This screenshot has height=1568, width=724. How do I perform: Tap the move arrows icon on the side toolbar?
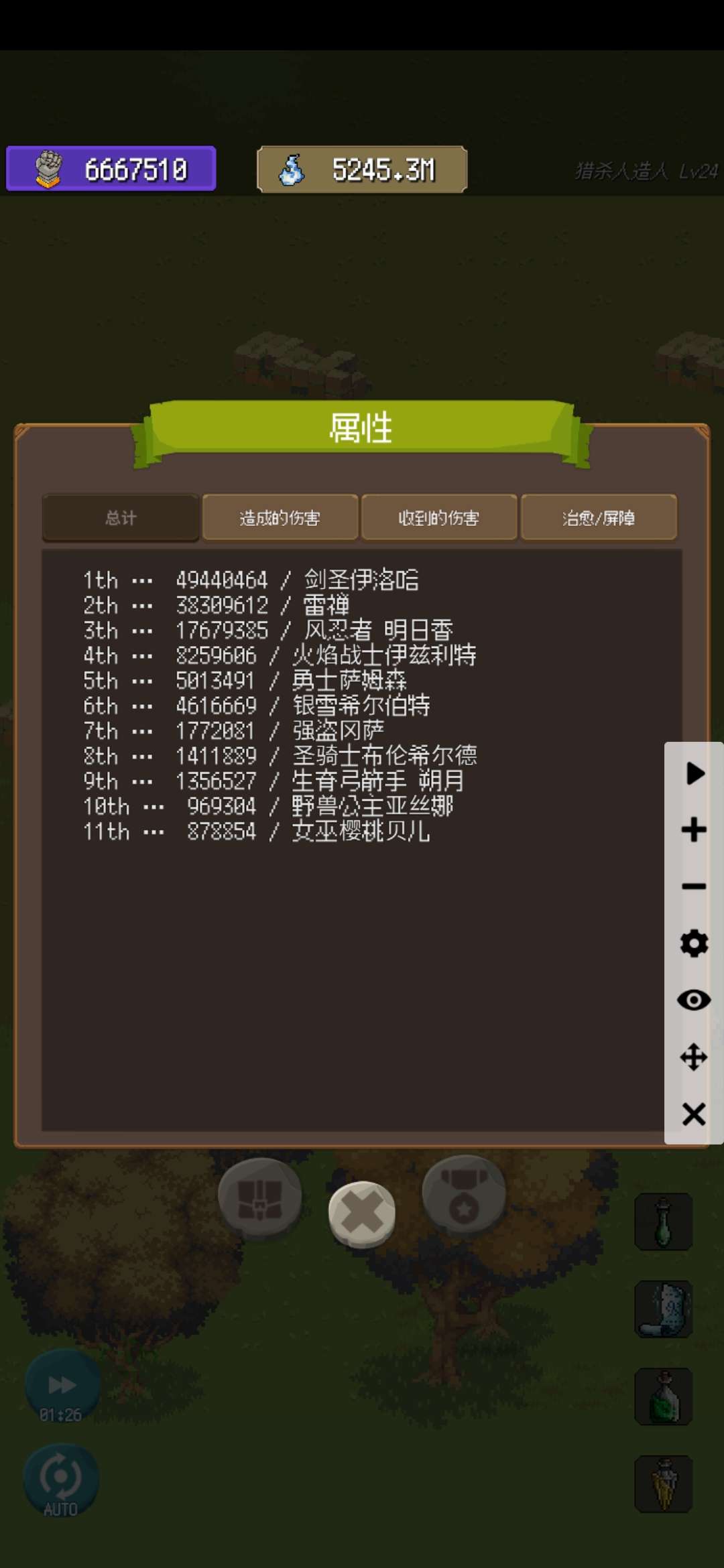click(695, 1057)
